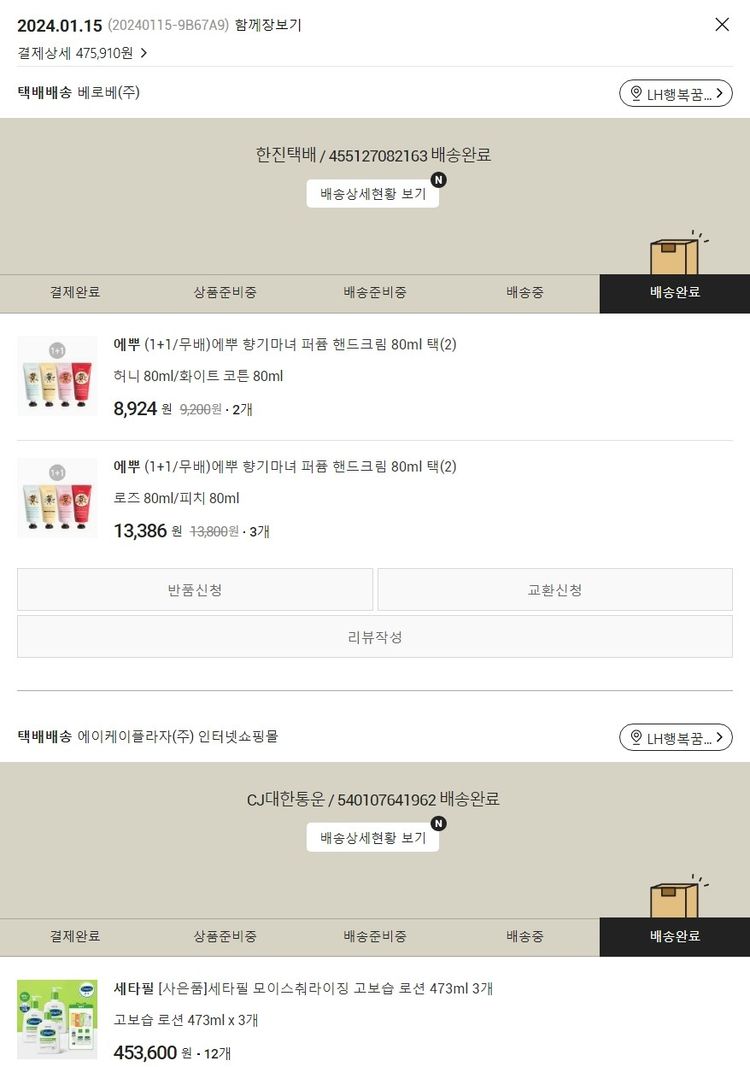Tap 함께장보기 next to order number
This screenshot has height=1067, width=750.
[x=268, y=25]
